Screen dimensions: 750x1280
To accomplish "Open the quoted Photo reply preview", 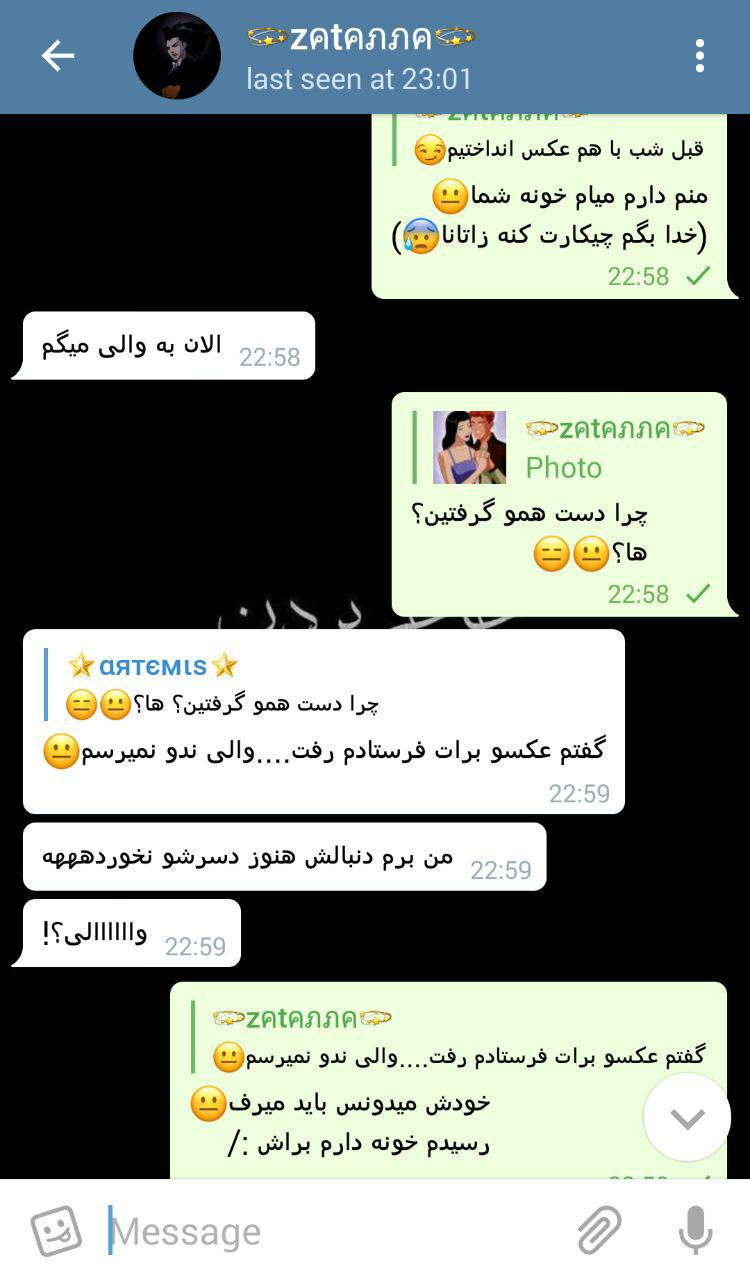I will pyautogui.click(x=560, y=448).
